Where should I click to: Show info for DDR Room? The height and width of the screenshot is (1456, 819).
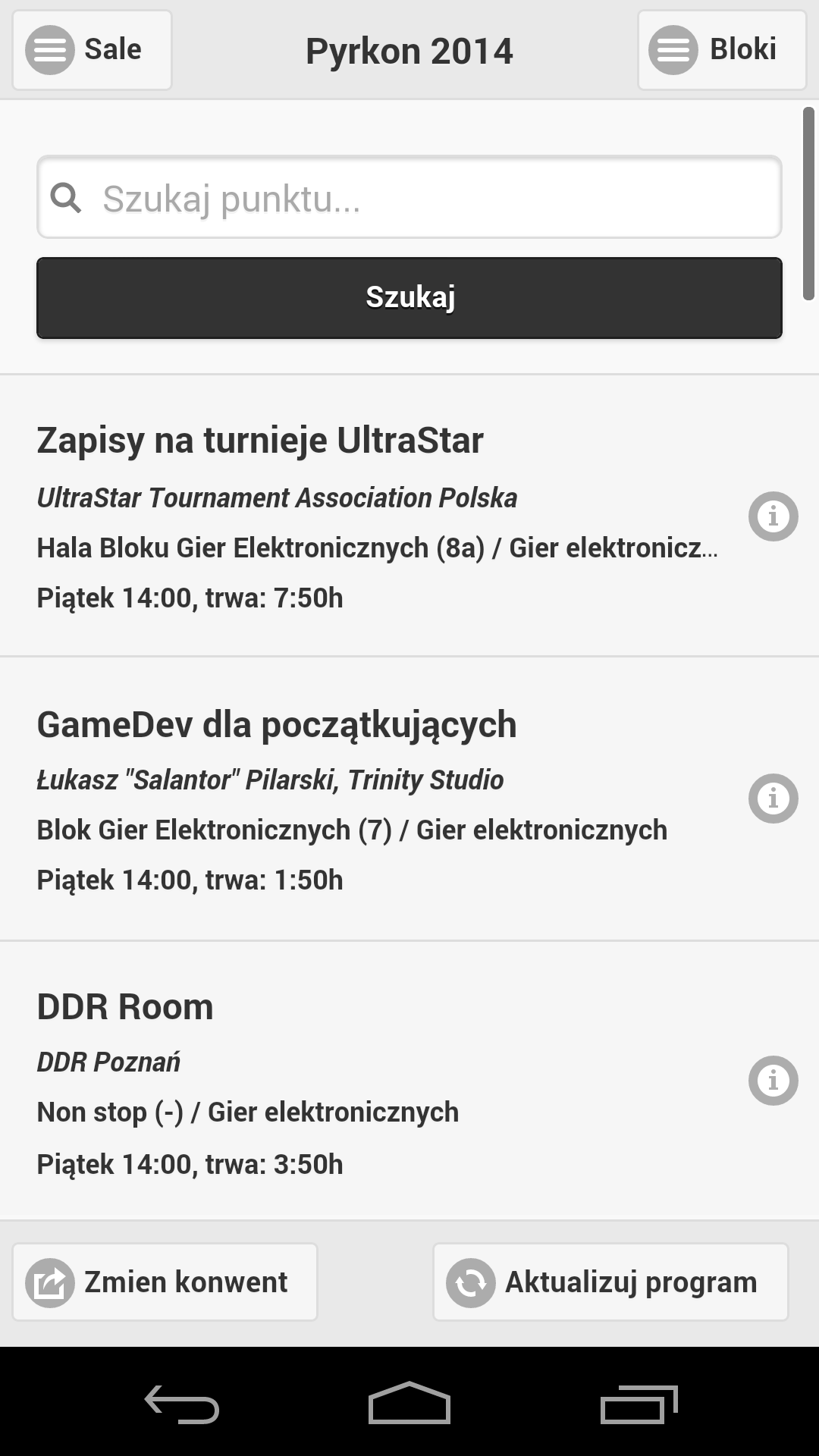pyautogui.click(x=773, y=1081)
